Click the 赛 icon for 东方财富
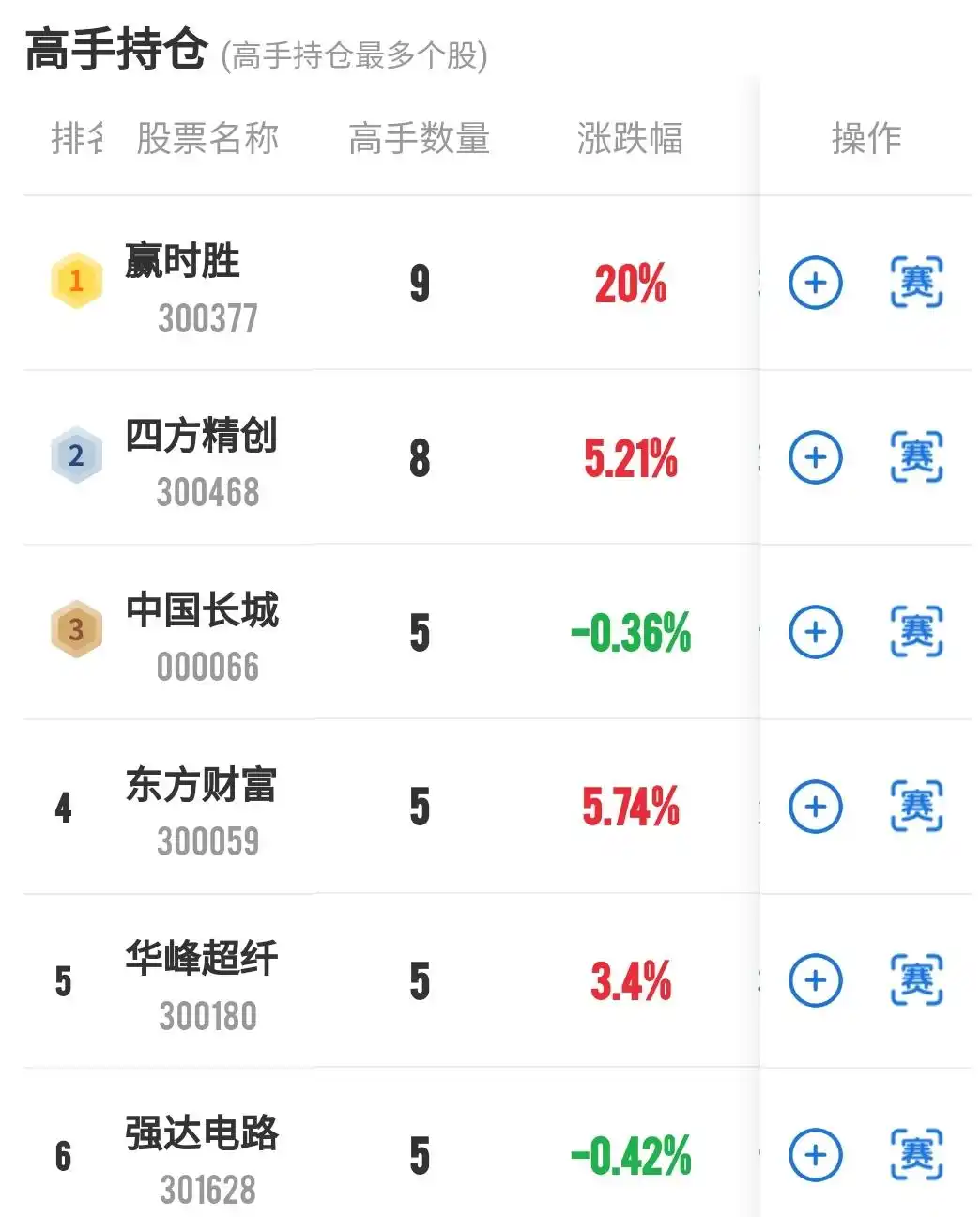 pos(915,806)
